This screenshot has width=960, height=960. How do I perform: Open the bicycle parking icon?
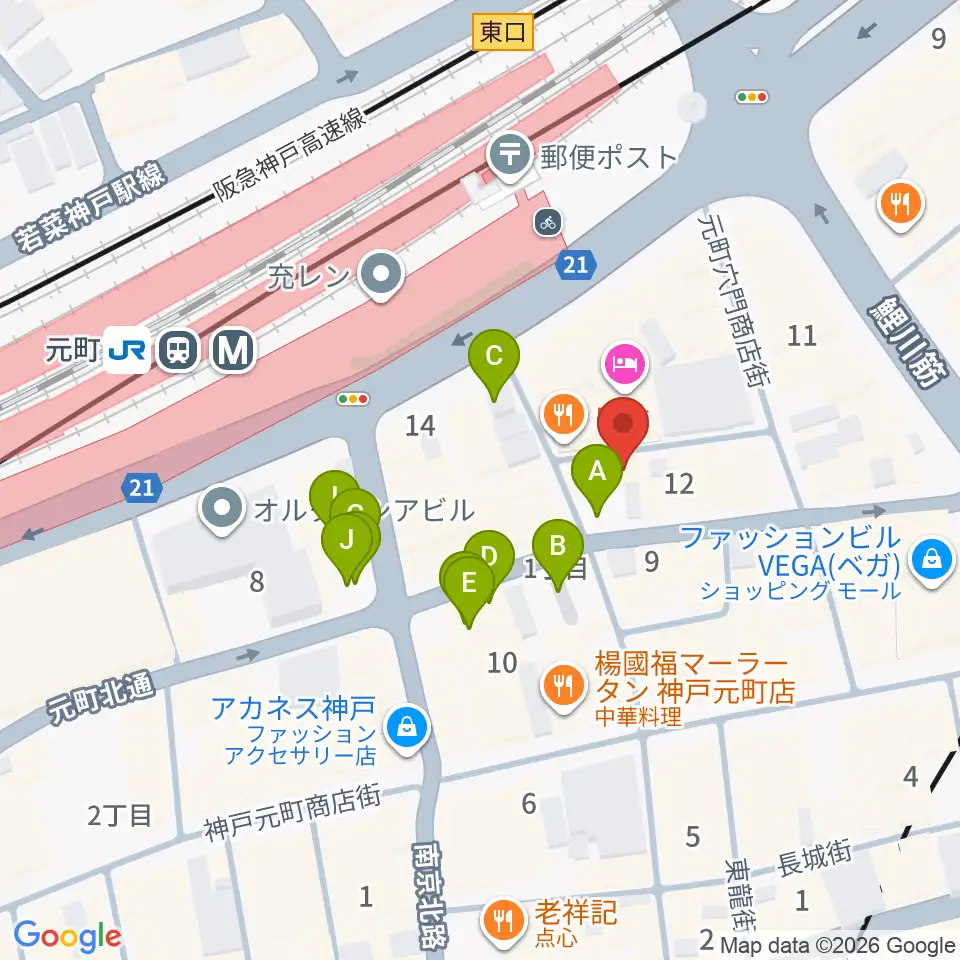coord(548,223)
